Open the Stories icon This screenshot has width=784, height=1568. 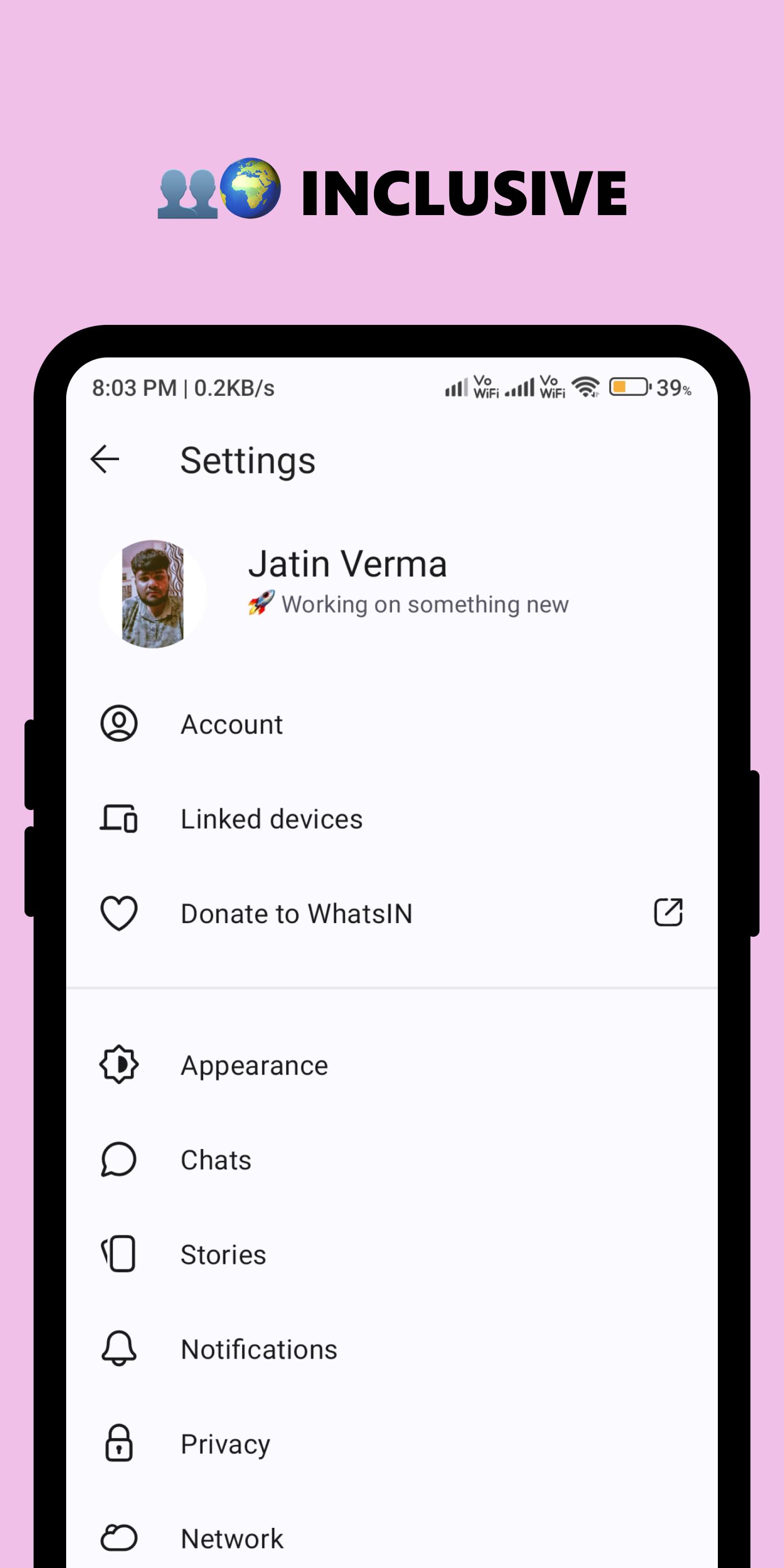(x=119, y=1254)
